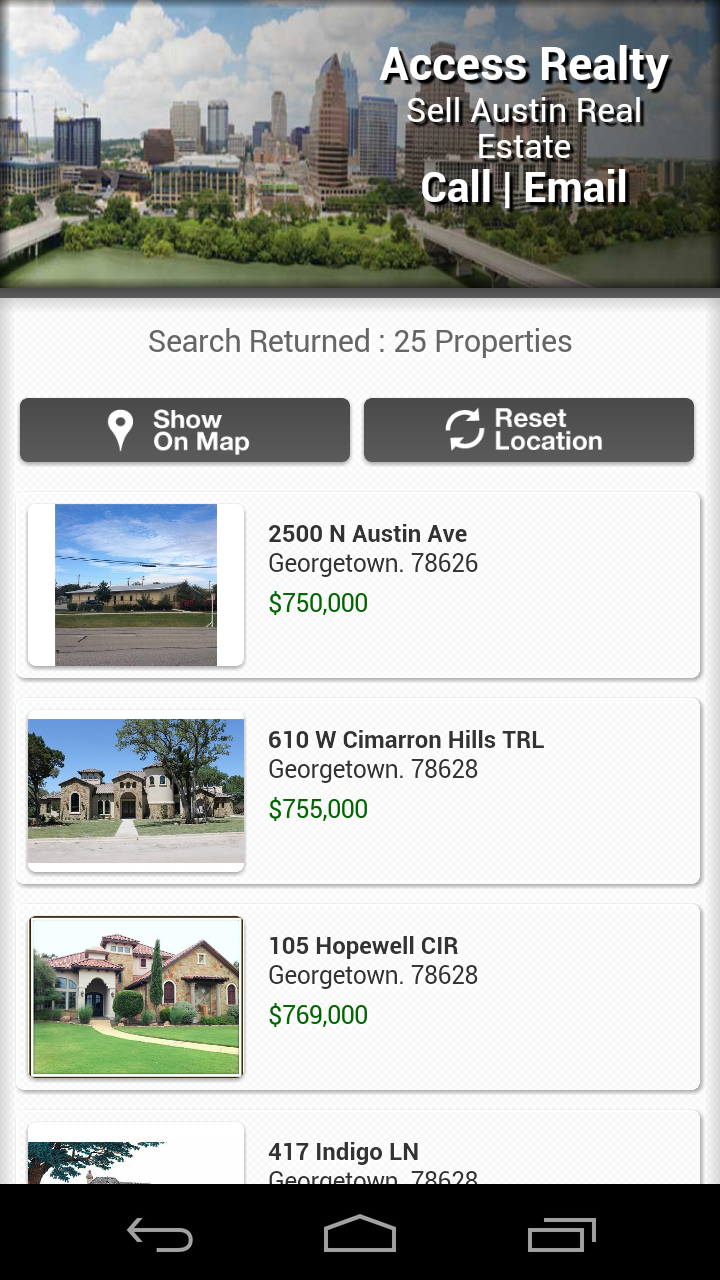
Task: View the 610 W Cimarron Hills TRL property
Action: [x=358, y=791]
